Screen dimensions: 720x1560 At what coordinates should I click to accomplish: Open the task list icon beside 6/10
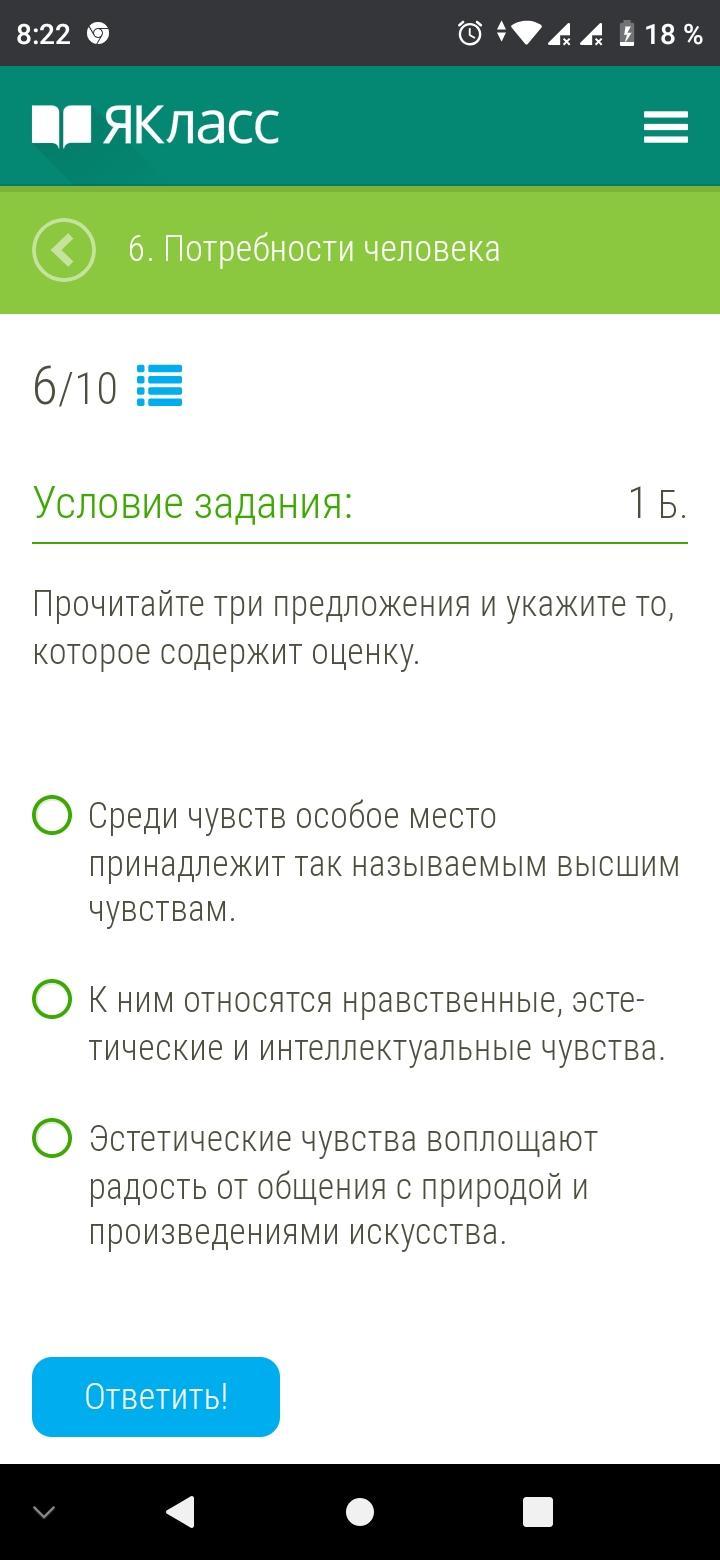159,386
